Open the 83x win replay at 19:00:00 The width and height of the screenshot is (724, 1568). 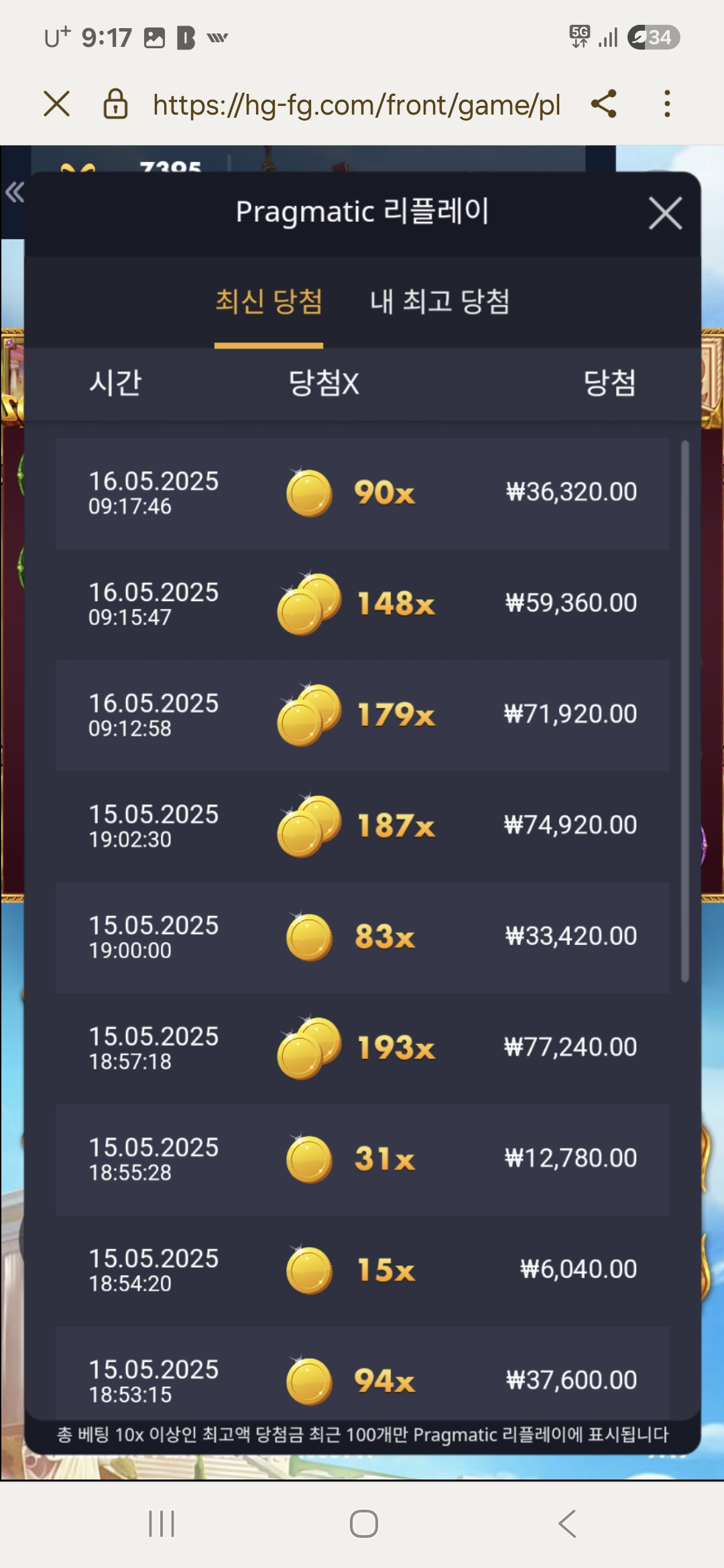pyautogui.click(x=362, y=937)
